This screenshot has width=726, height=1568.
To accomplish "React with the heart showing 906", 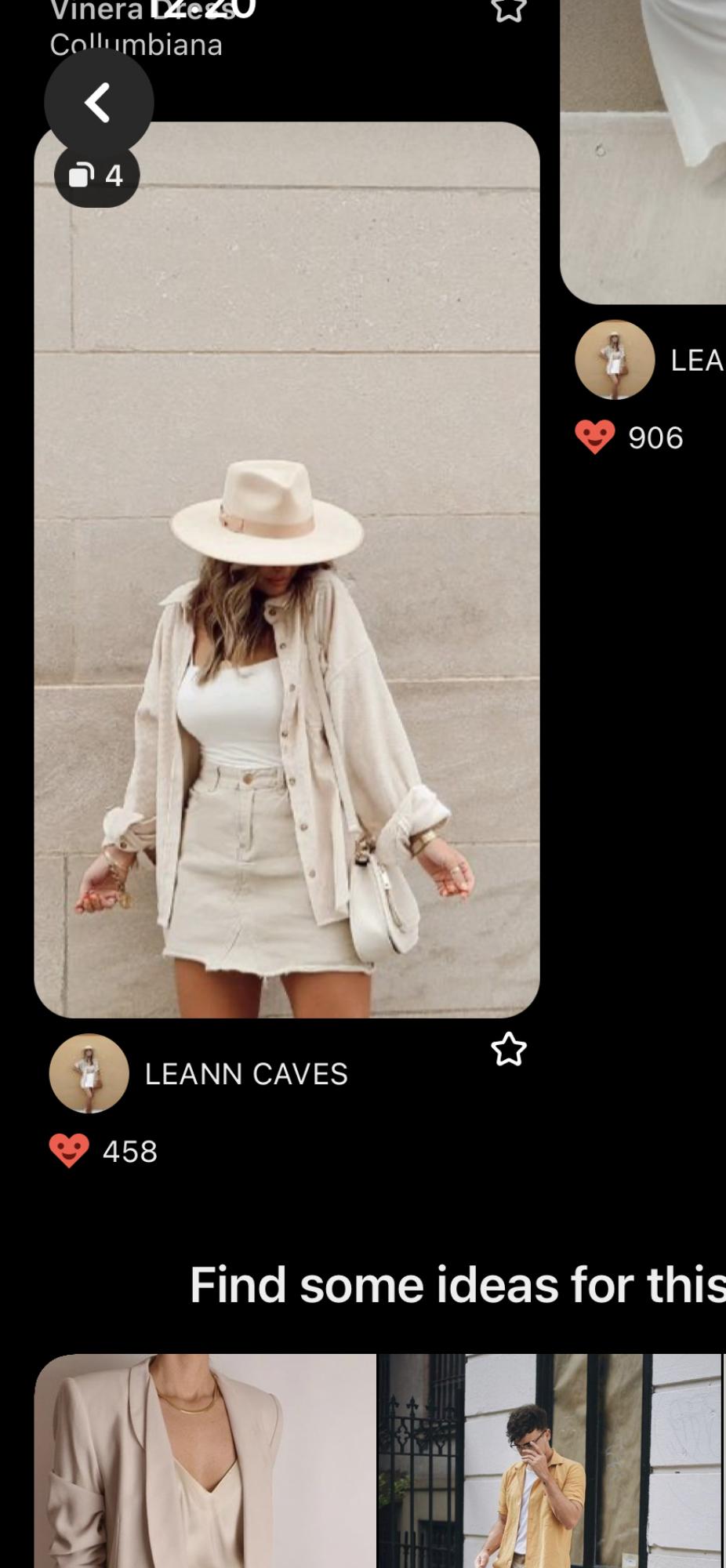I will 595,437.
